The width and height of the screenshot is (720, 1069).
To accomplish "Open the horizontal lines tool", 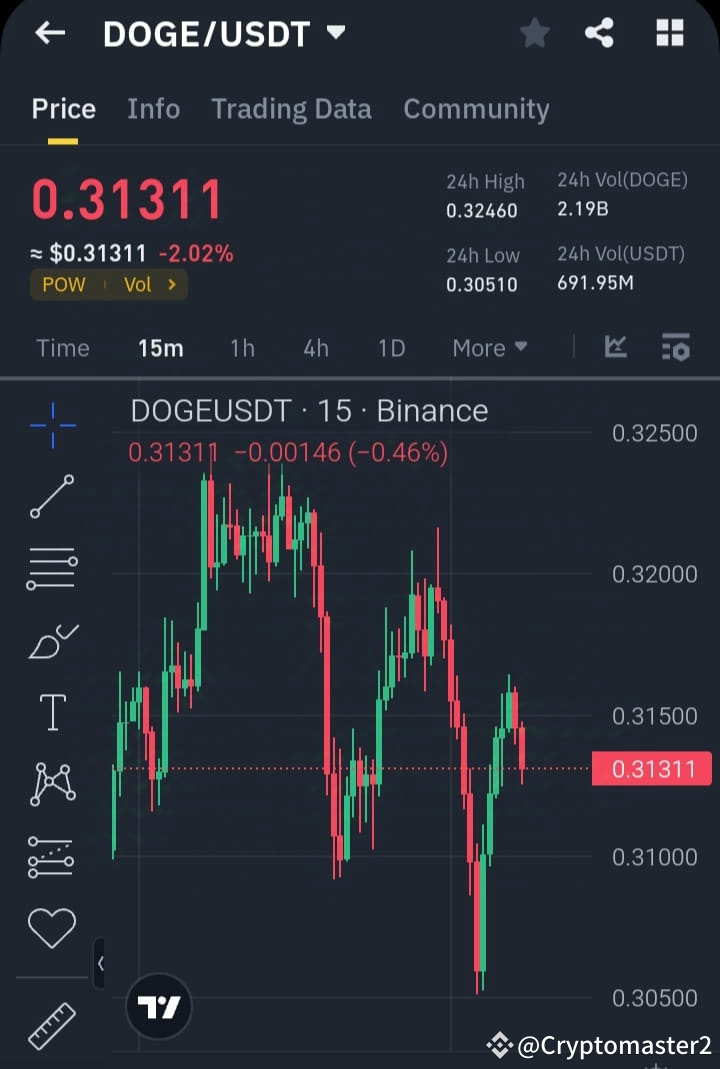I will coord(51,568).
